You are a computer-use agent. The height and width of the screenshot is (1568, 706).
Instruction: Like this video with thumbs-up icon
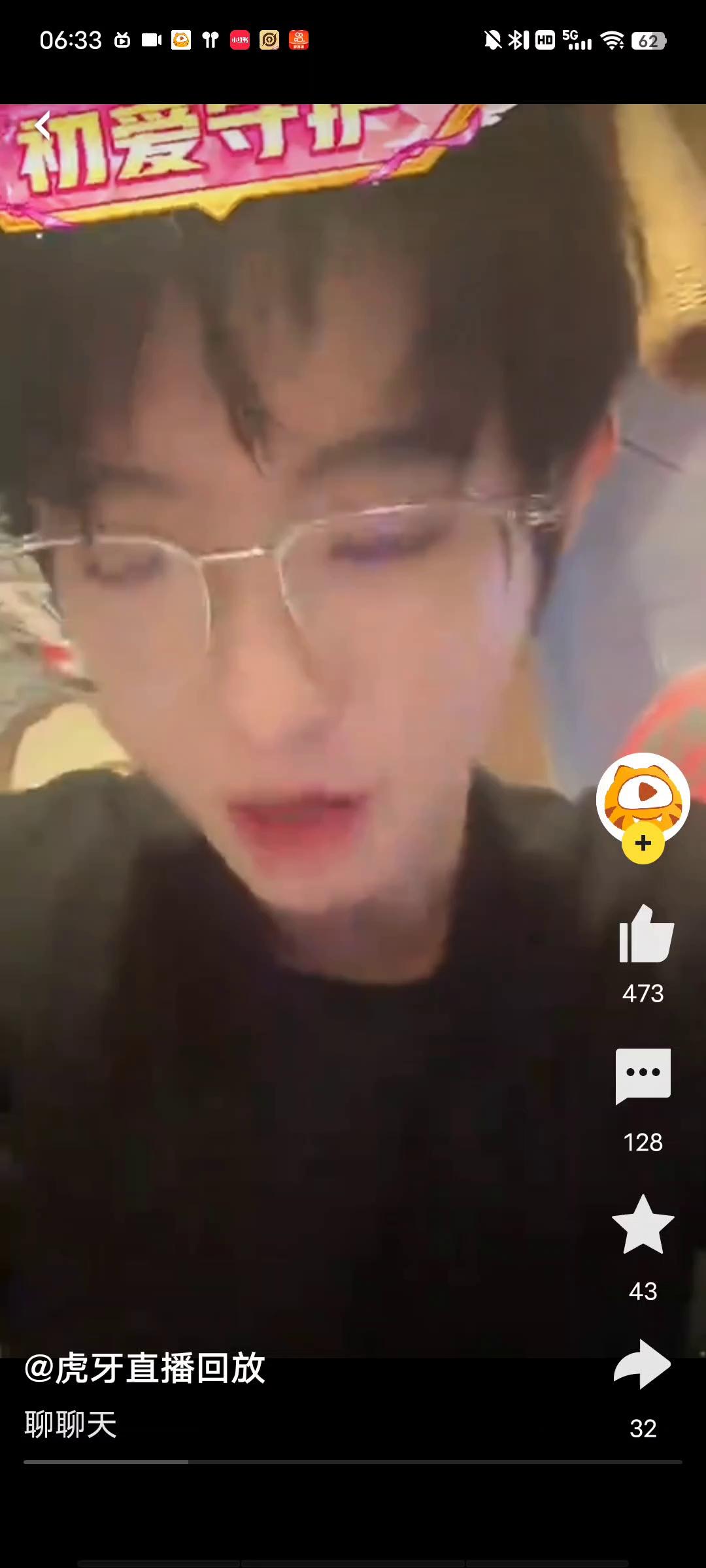click(x=645, y=934)
